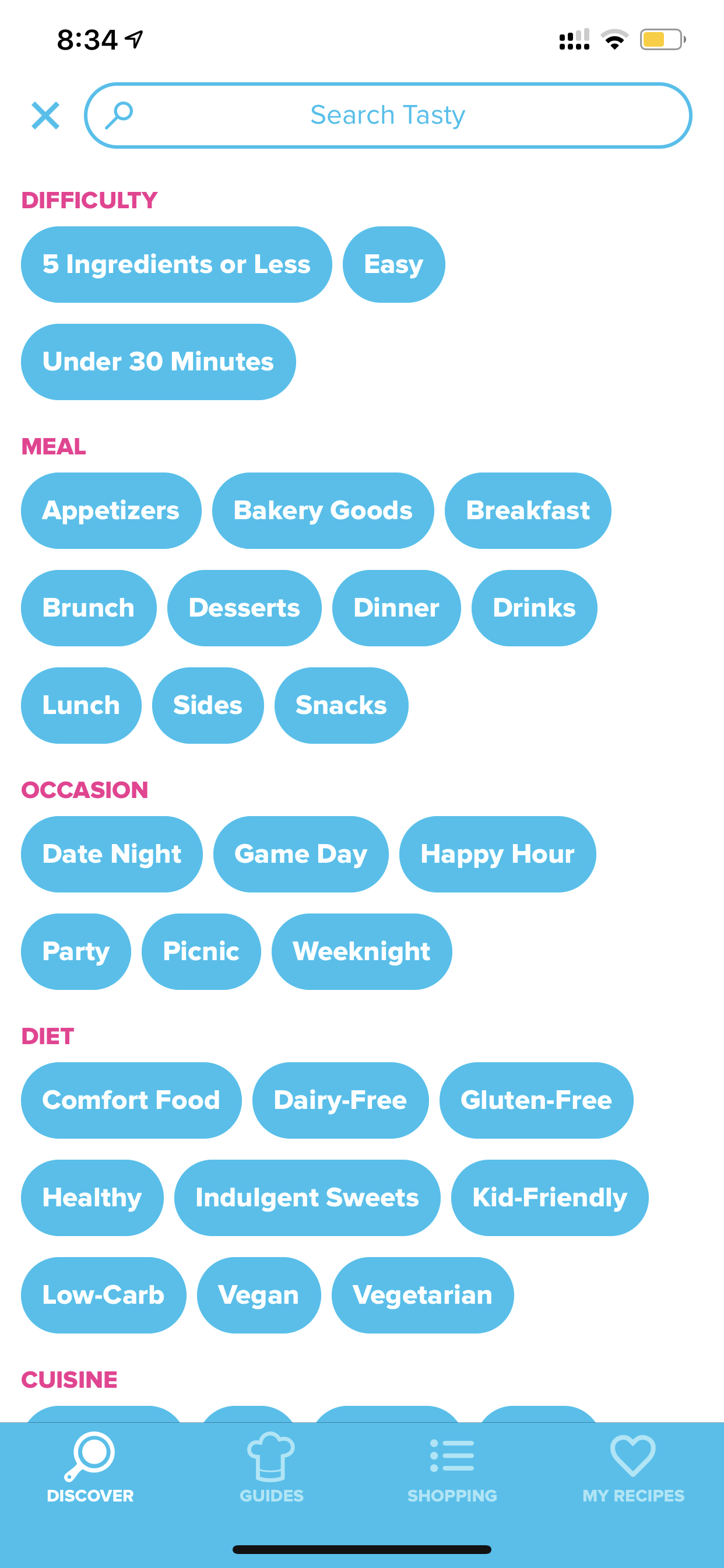Open the Low-Carb recipes
The height and width of the screenshot is (1568, 724).
[103, 1296]
